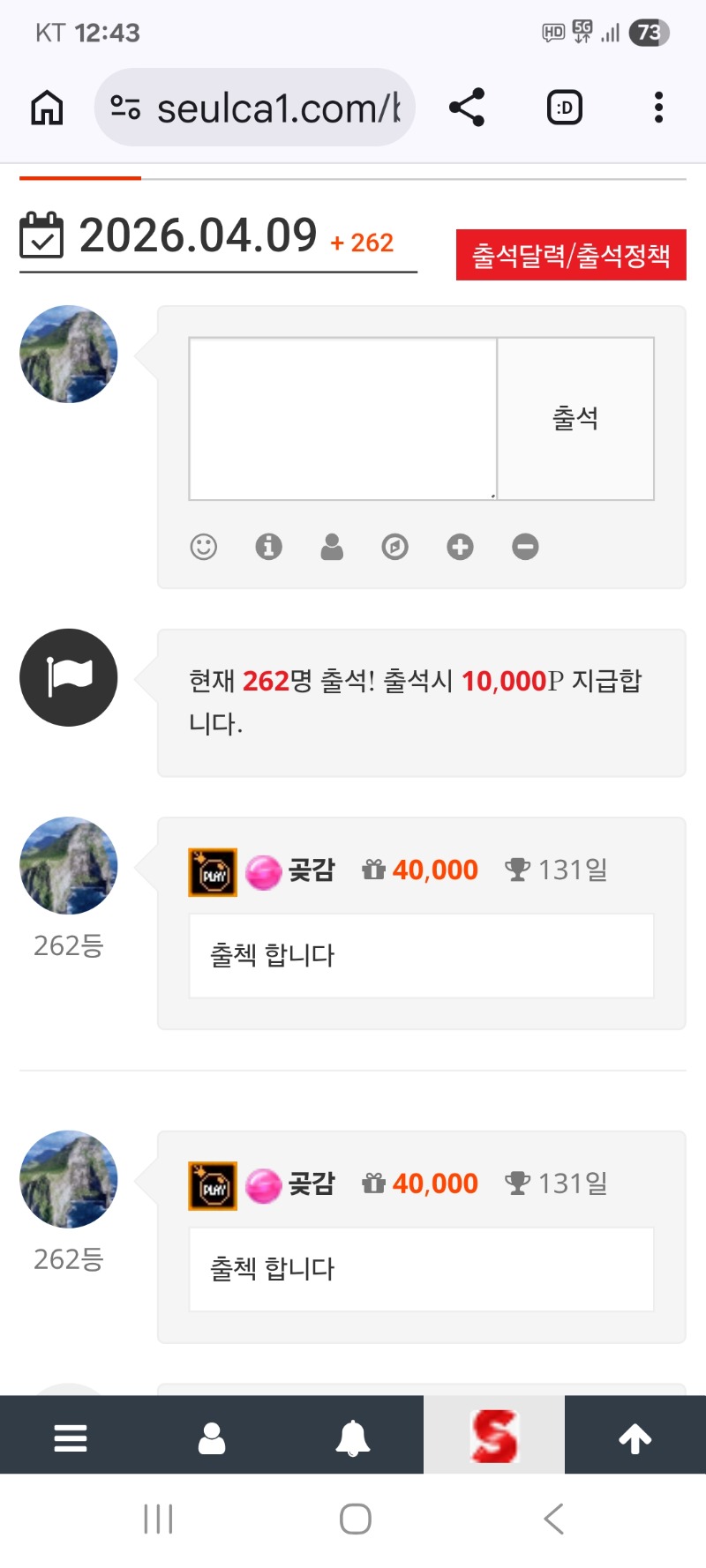Open the profile tab in bottom bar
706x1568 pixels.
pos(212,1438)
